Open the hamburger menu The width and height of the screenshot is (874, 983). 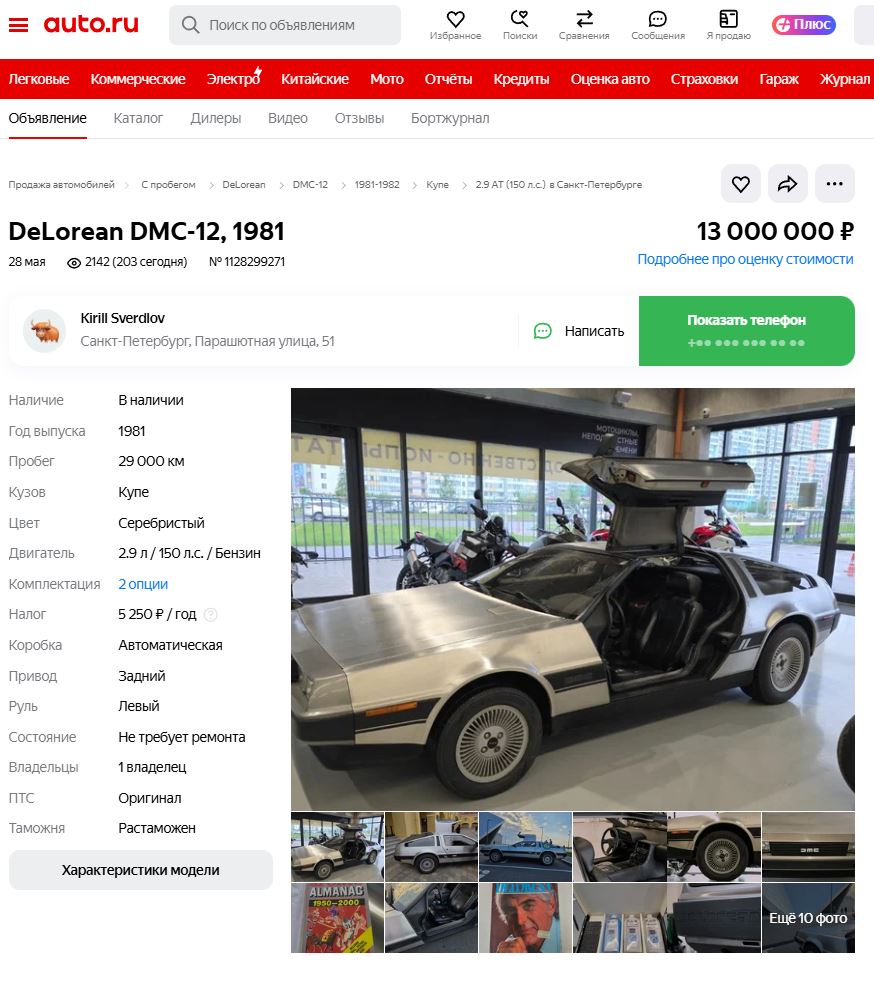pos(18,25)
